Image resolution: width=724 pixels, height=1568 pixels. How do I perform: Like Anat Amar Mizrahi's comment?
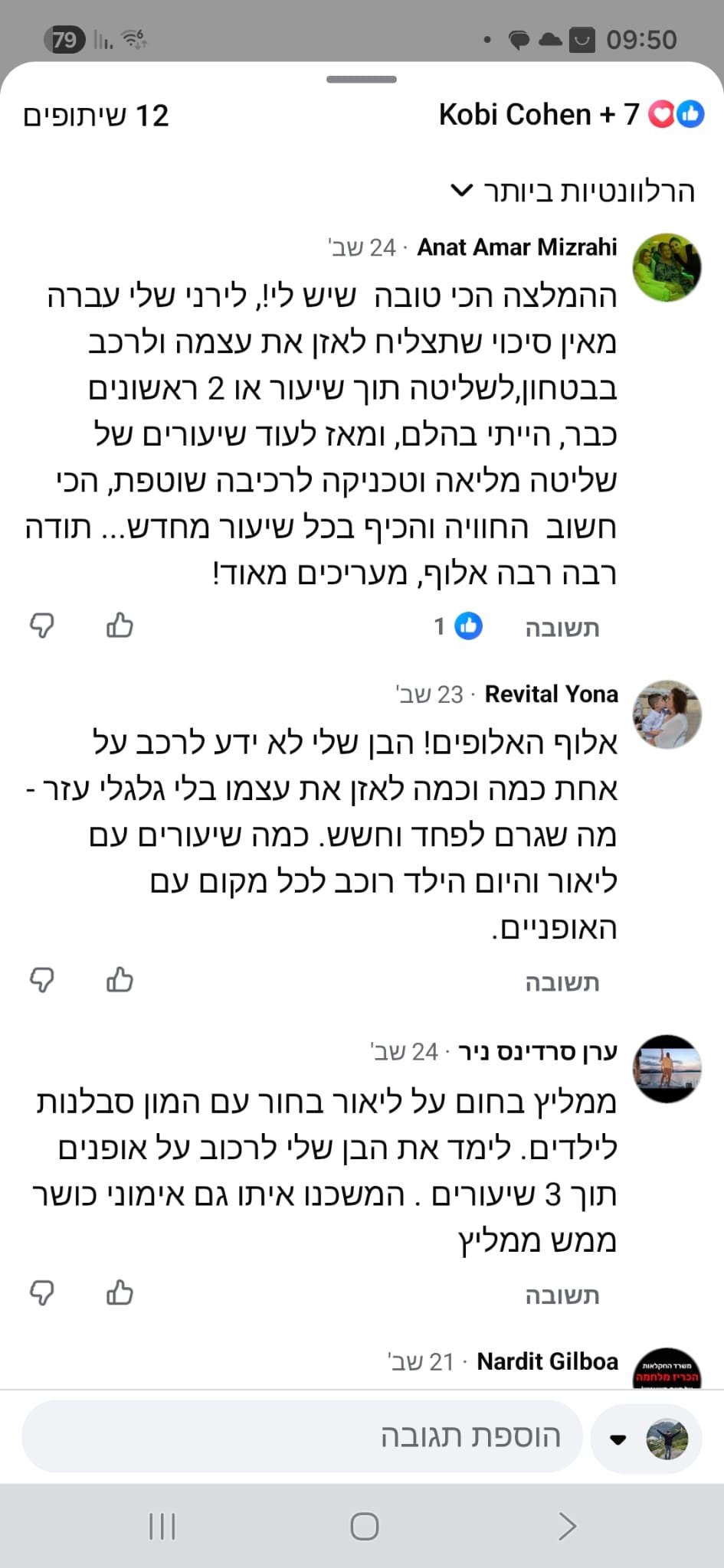tap(120, 626)
